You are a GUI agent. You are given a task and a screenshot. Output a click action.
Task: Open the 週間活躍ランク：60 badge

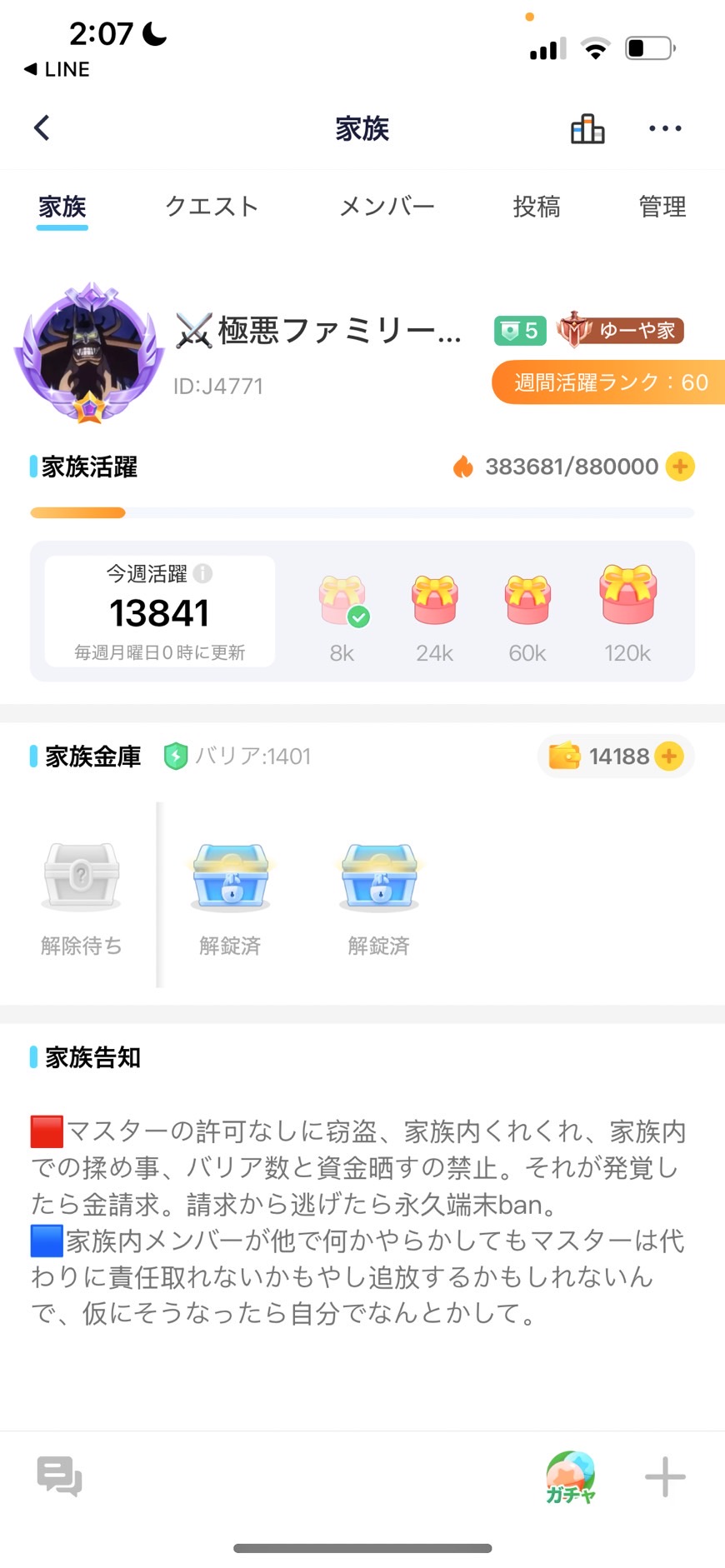609,382
